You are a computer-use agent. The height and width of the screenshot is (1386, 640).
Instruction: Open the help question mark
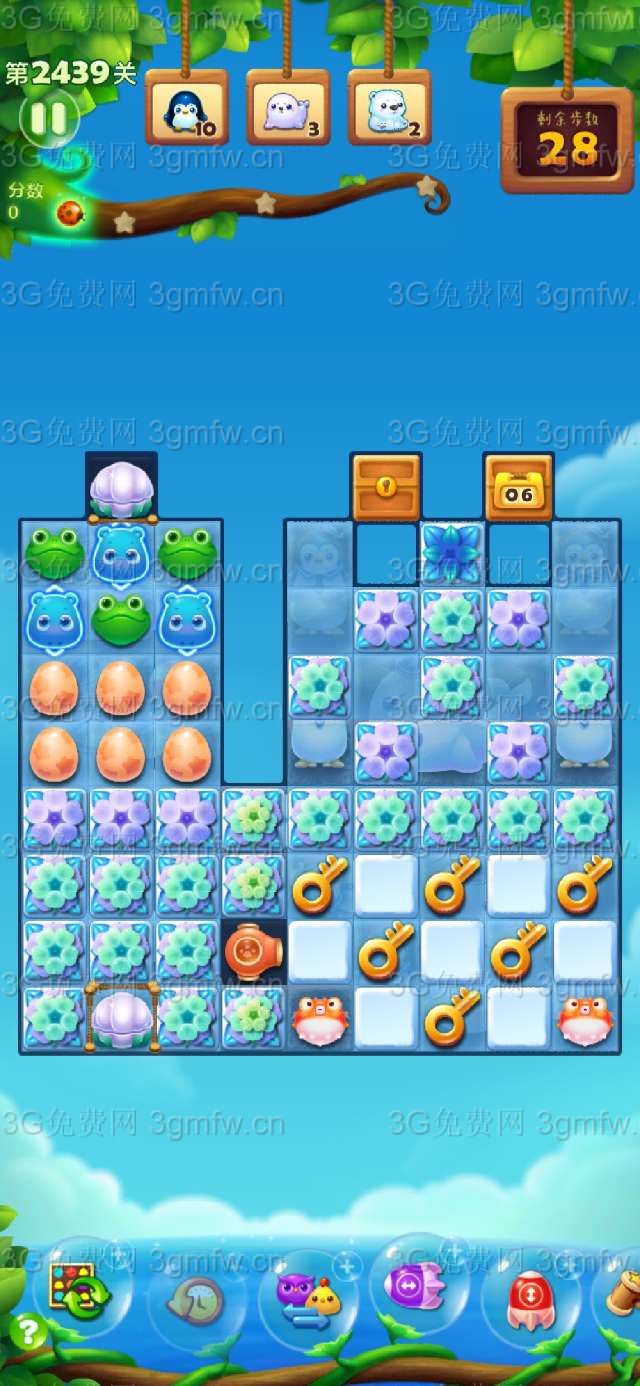[28, 1332]
